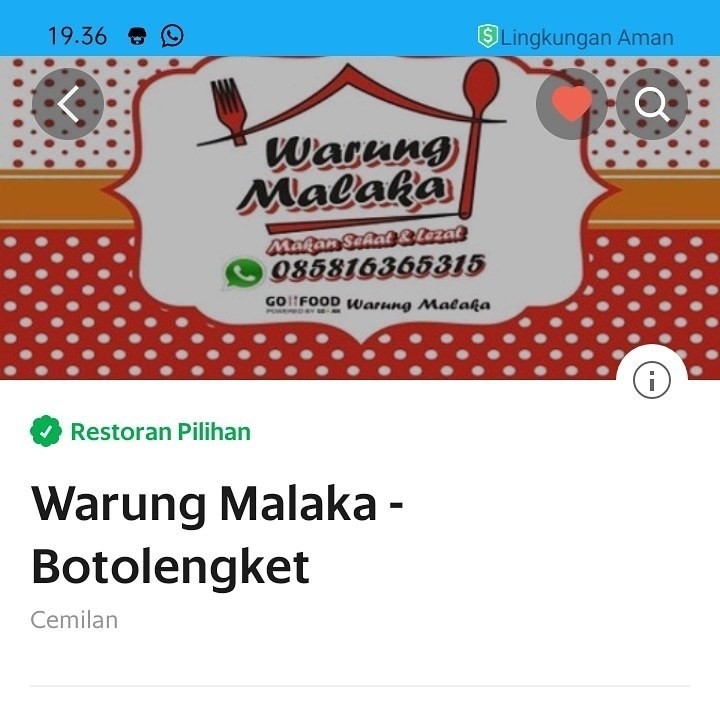Open restaurant info via the info icon
Viewport: 720px width, 720px height.
click(652, 380)
